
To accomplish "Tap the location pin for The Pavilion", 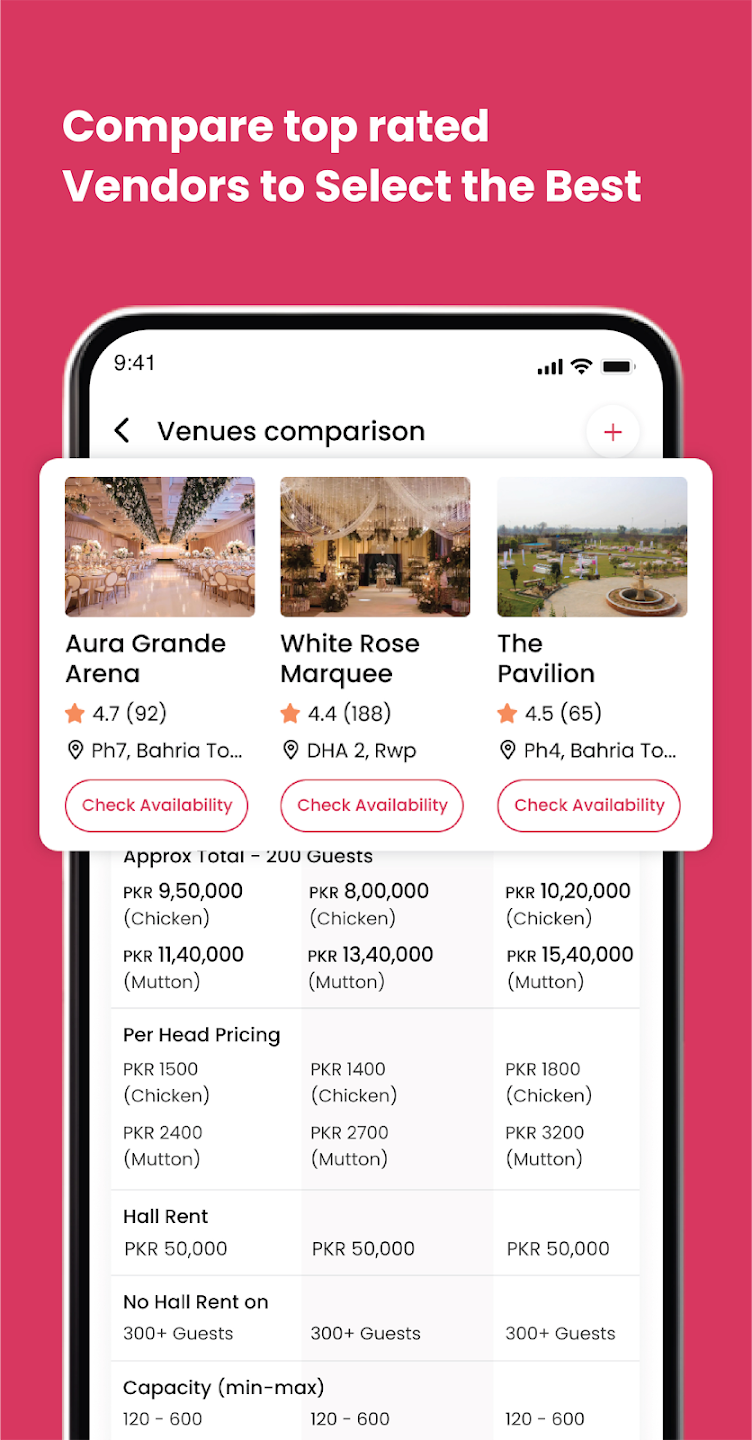I will click(x=507, y=750).
